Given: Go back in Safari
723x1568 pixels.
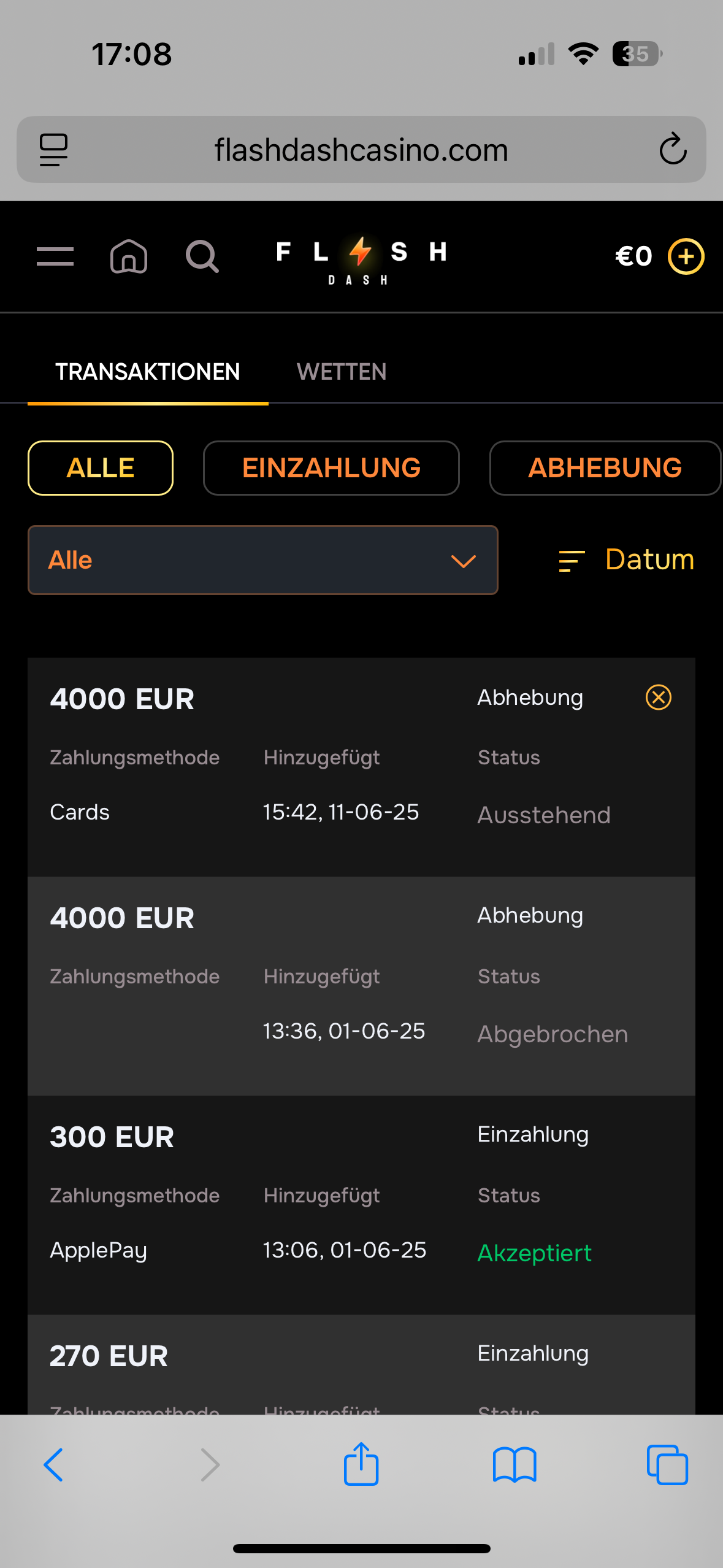Looking at the screenshot, I should tap(54, 1465).
